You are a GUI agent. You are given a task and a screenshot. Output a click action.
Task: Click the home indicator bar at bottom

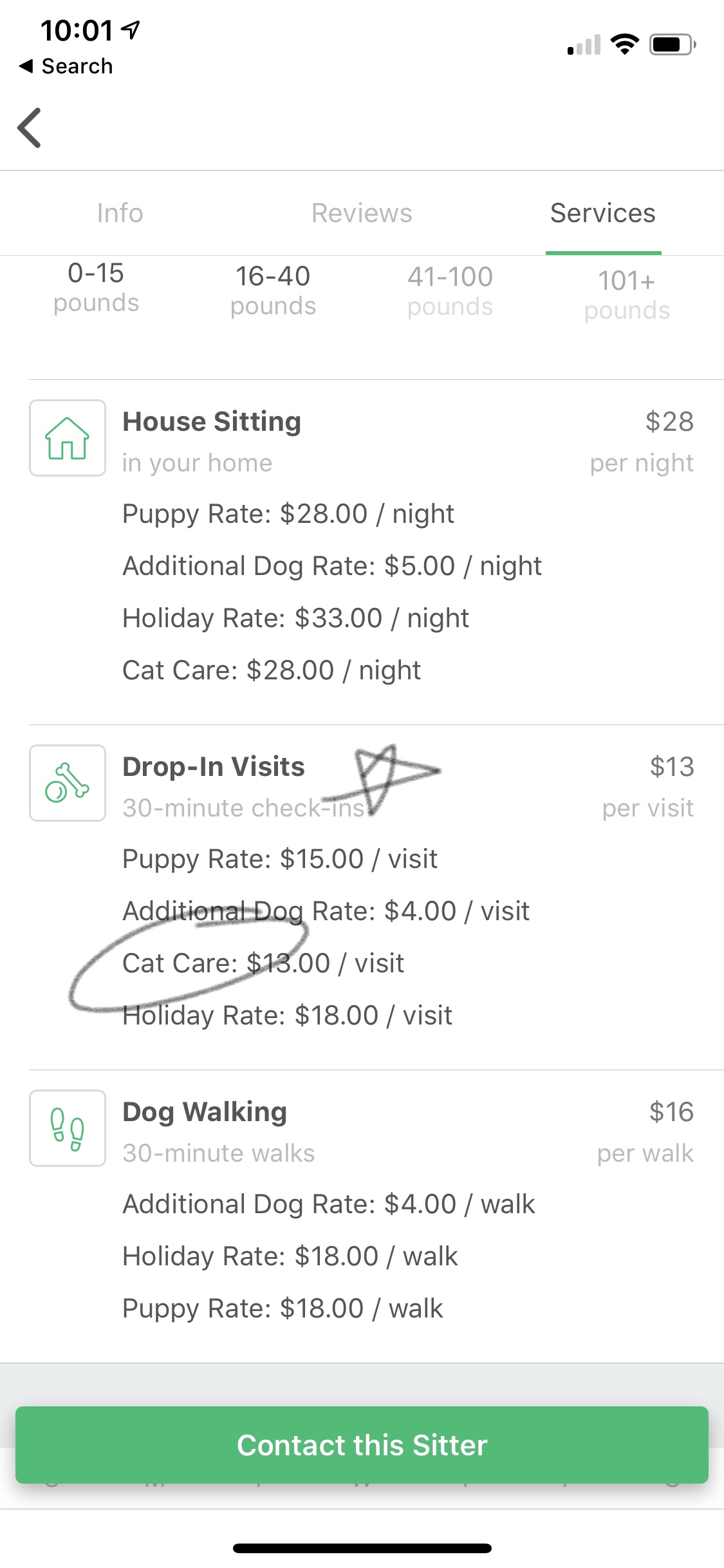click(362, 1548)
